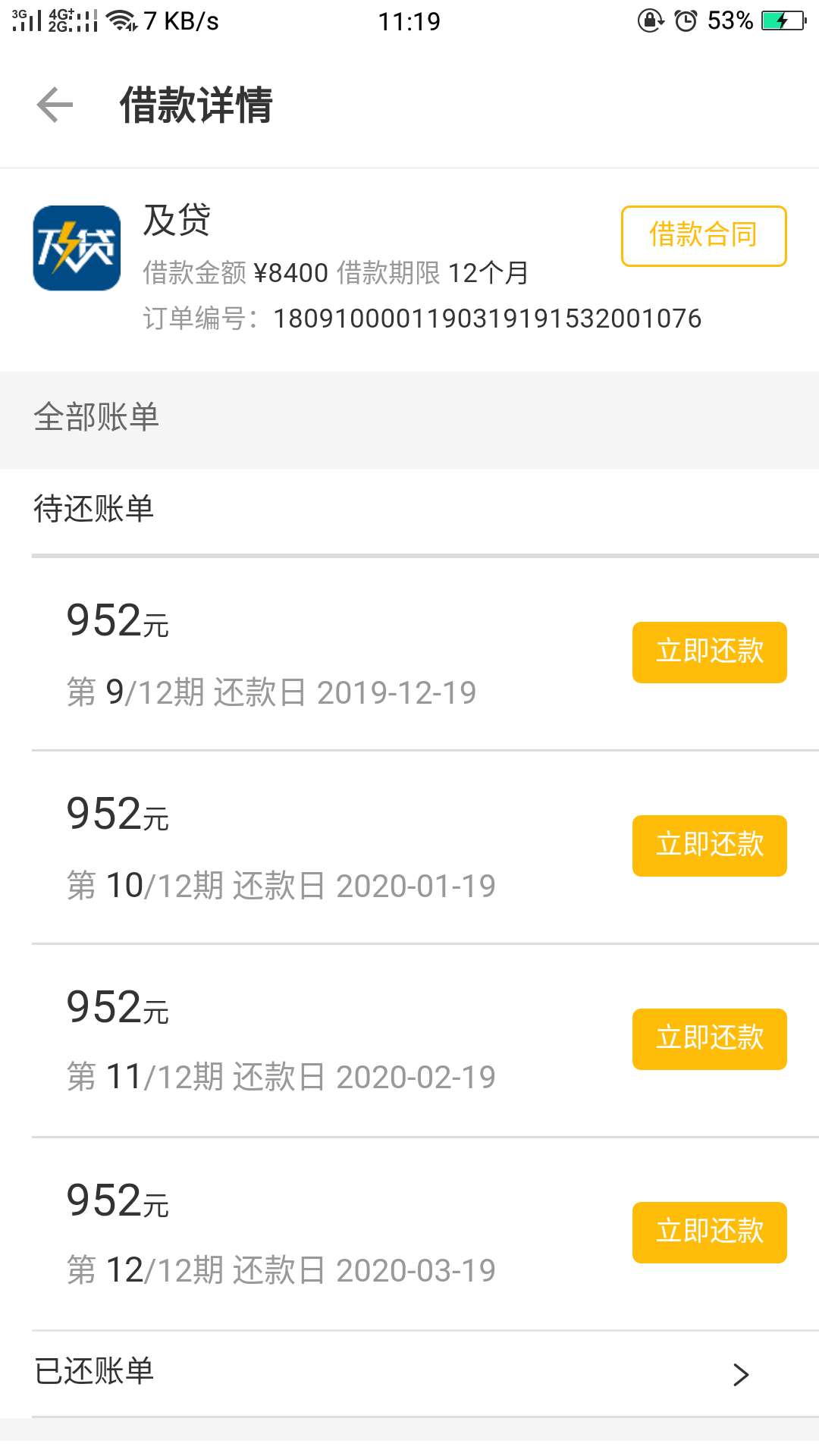Viewport: 819px width, 1456px height.
Task: Open the 借款合同 loan contract
Action: (704, 236)
